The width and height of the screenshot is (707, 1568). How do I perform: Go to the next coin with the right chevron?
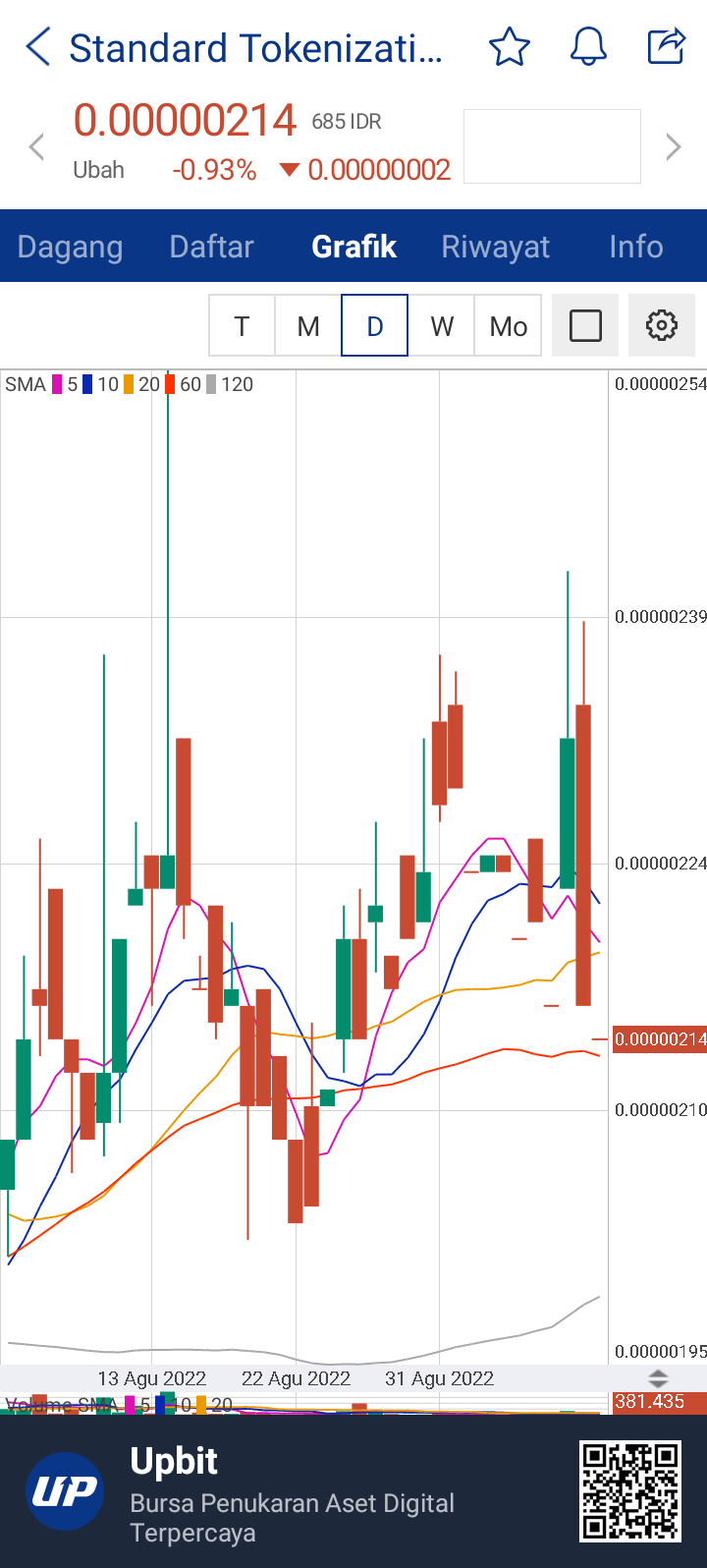click(673, 147)
